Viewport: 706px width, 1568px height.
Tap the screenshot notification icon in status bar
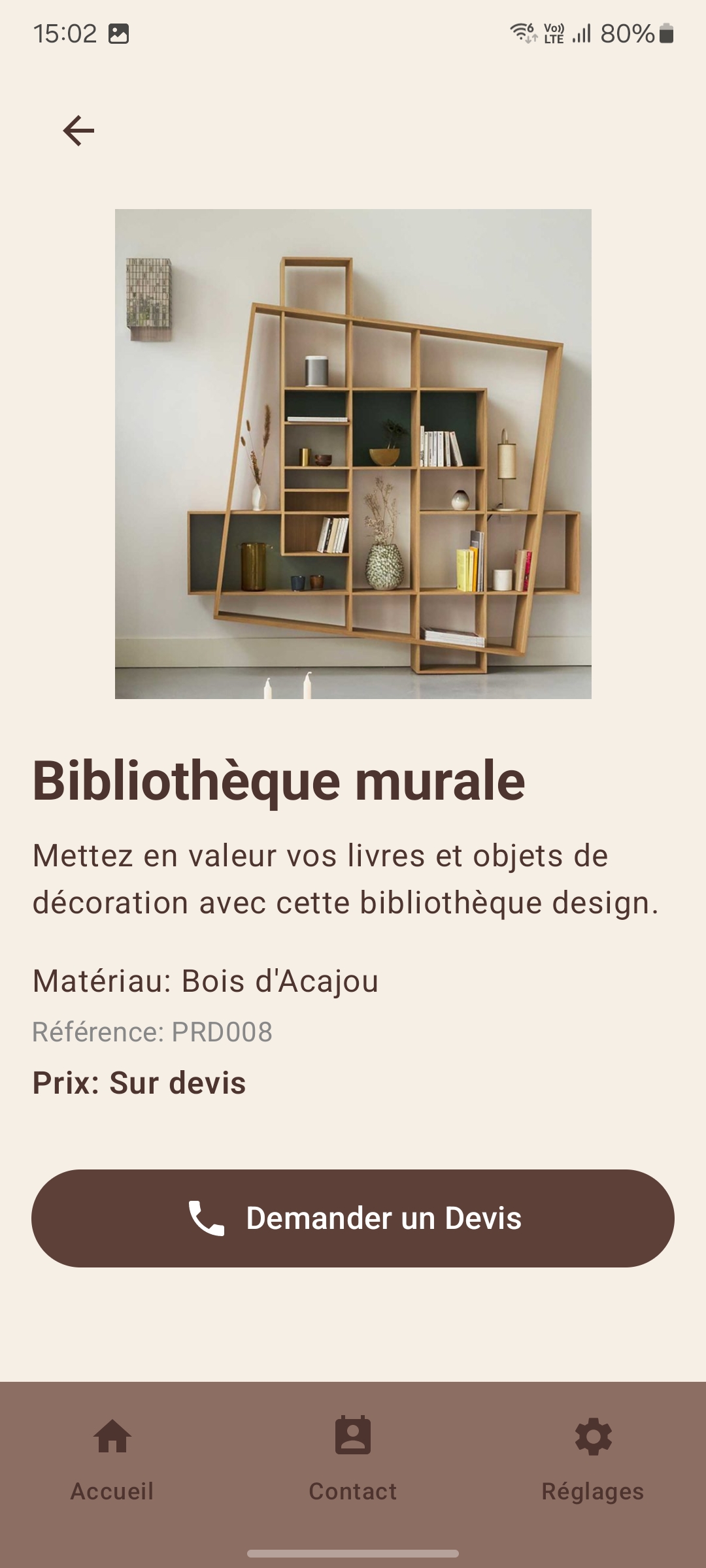120,32
